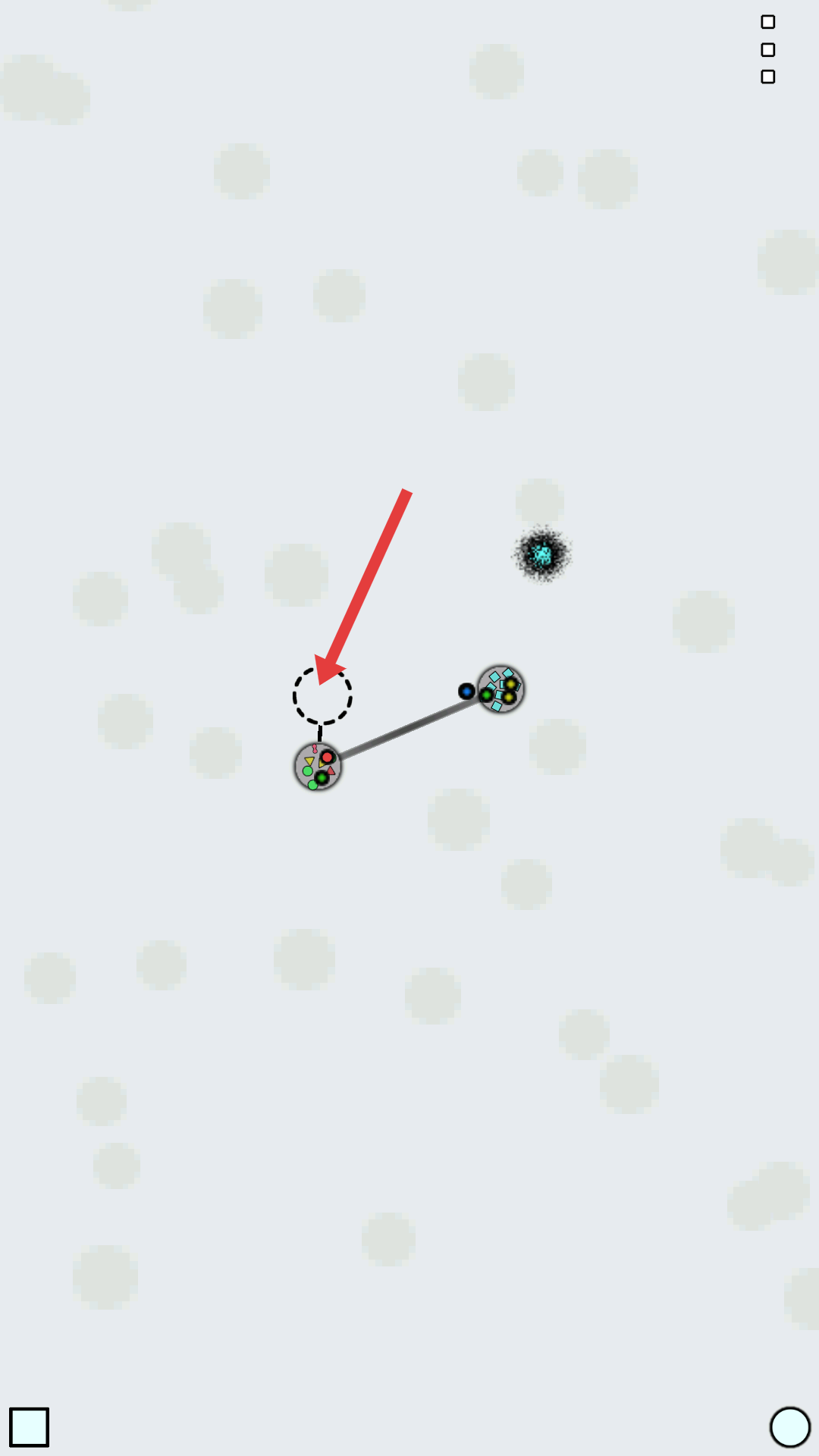
Task: Tap the fuzzy black cyan spore
Action: (x=541, y=554)
